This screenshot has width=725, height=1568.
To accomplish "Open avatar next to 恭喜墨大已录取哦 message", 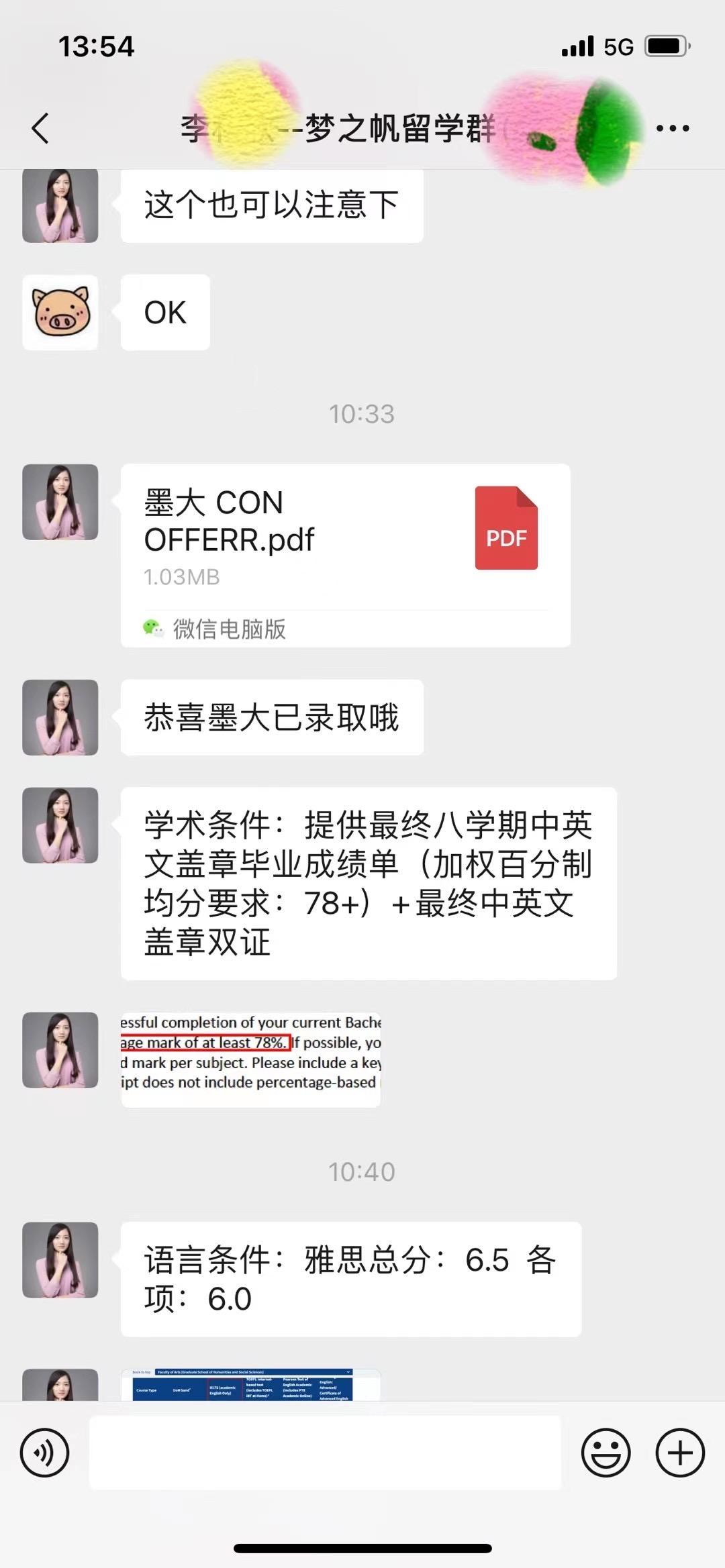I will pos(60,717).
